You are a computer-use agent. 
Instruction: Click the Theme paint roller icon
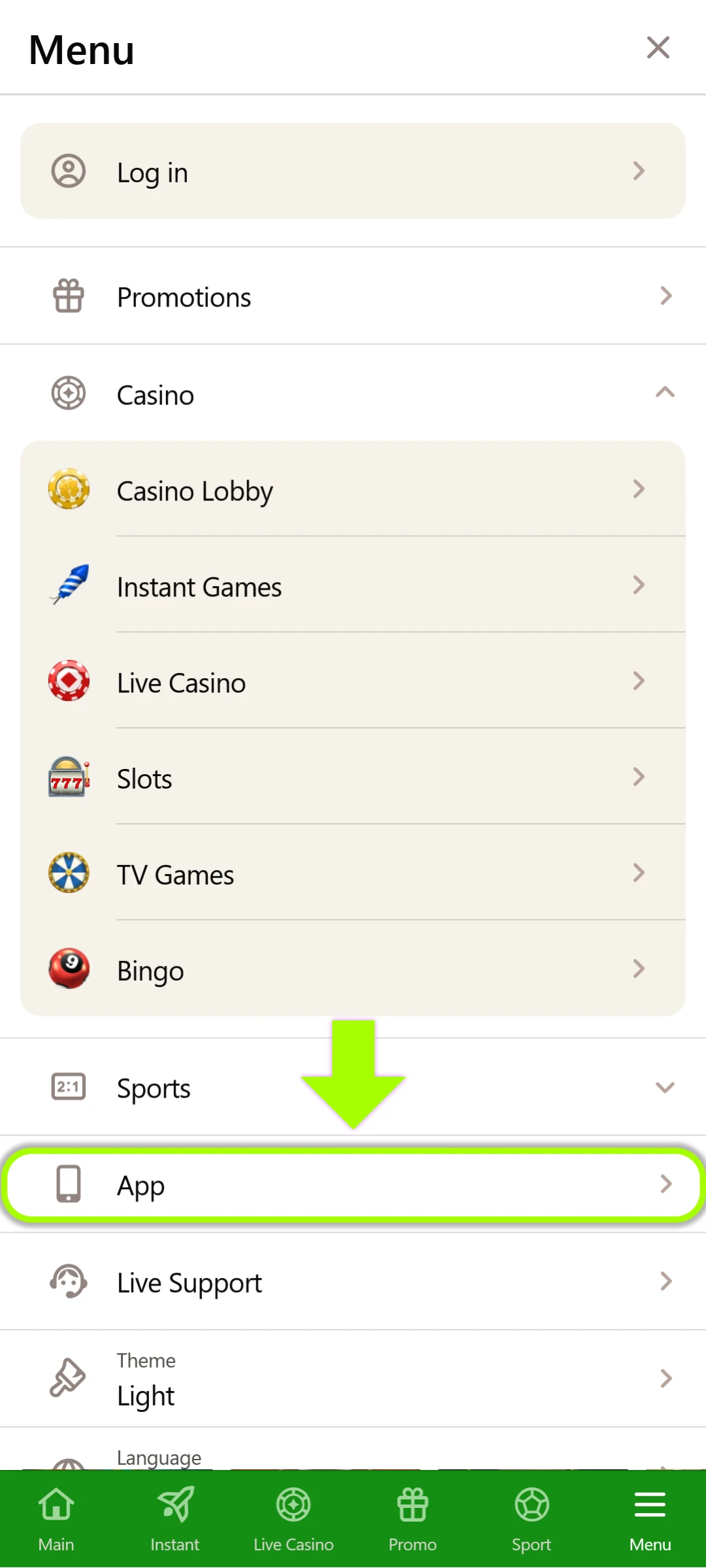[x=67, y=1379]
